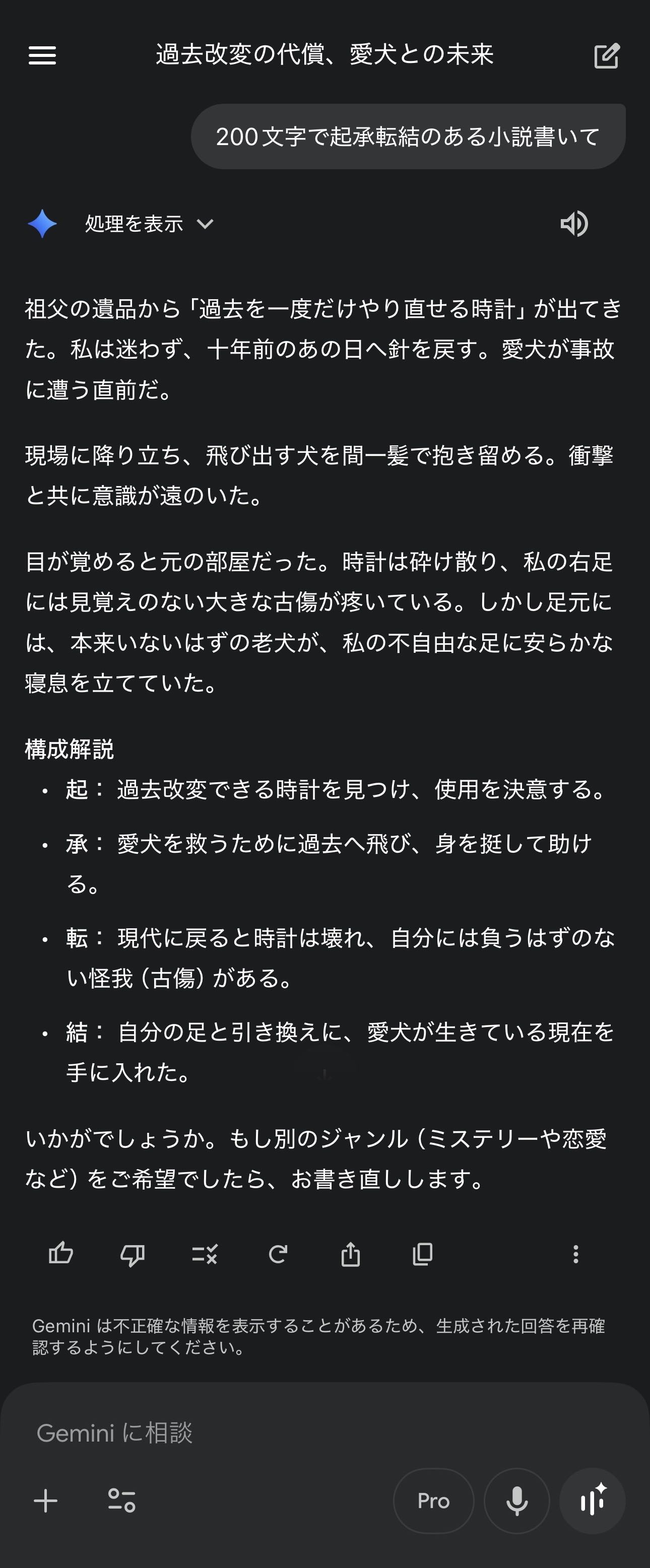This screenshot has height=1568, width=650.
Task: Share this response
Action: pyautogui.click(x=350, y=1255)
